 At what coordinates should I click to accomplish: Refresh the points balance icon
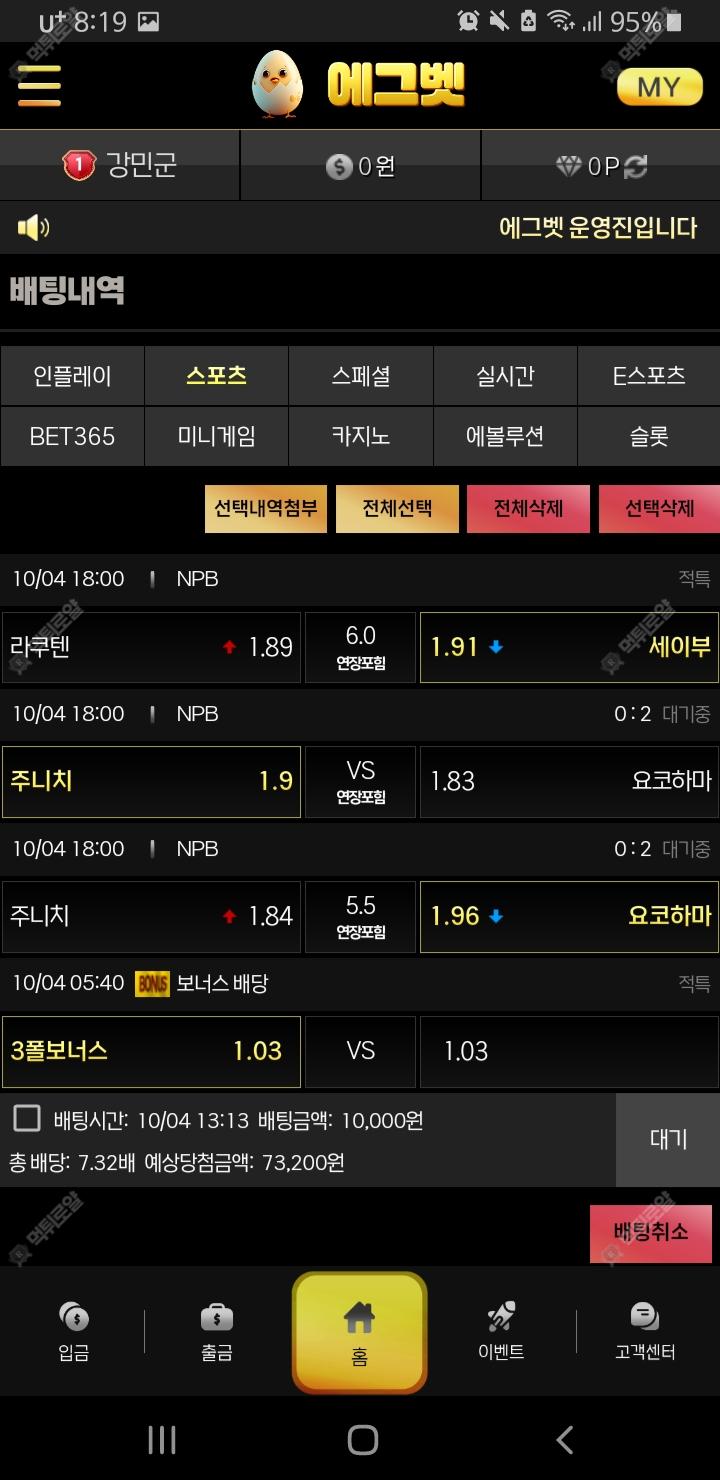(635, 167)
